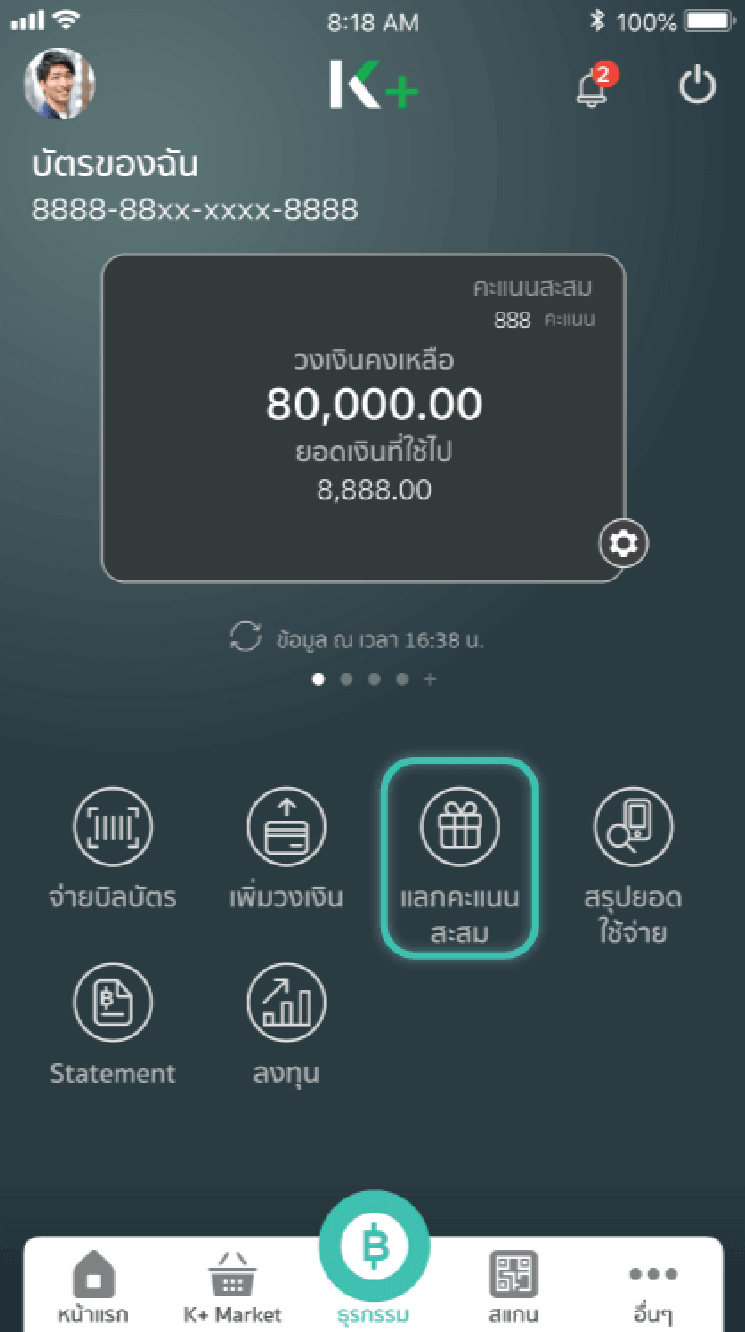
Task: Open the สแกน scan tab
Action: point(514,1288)
